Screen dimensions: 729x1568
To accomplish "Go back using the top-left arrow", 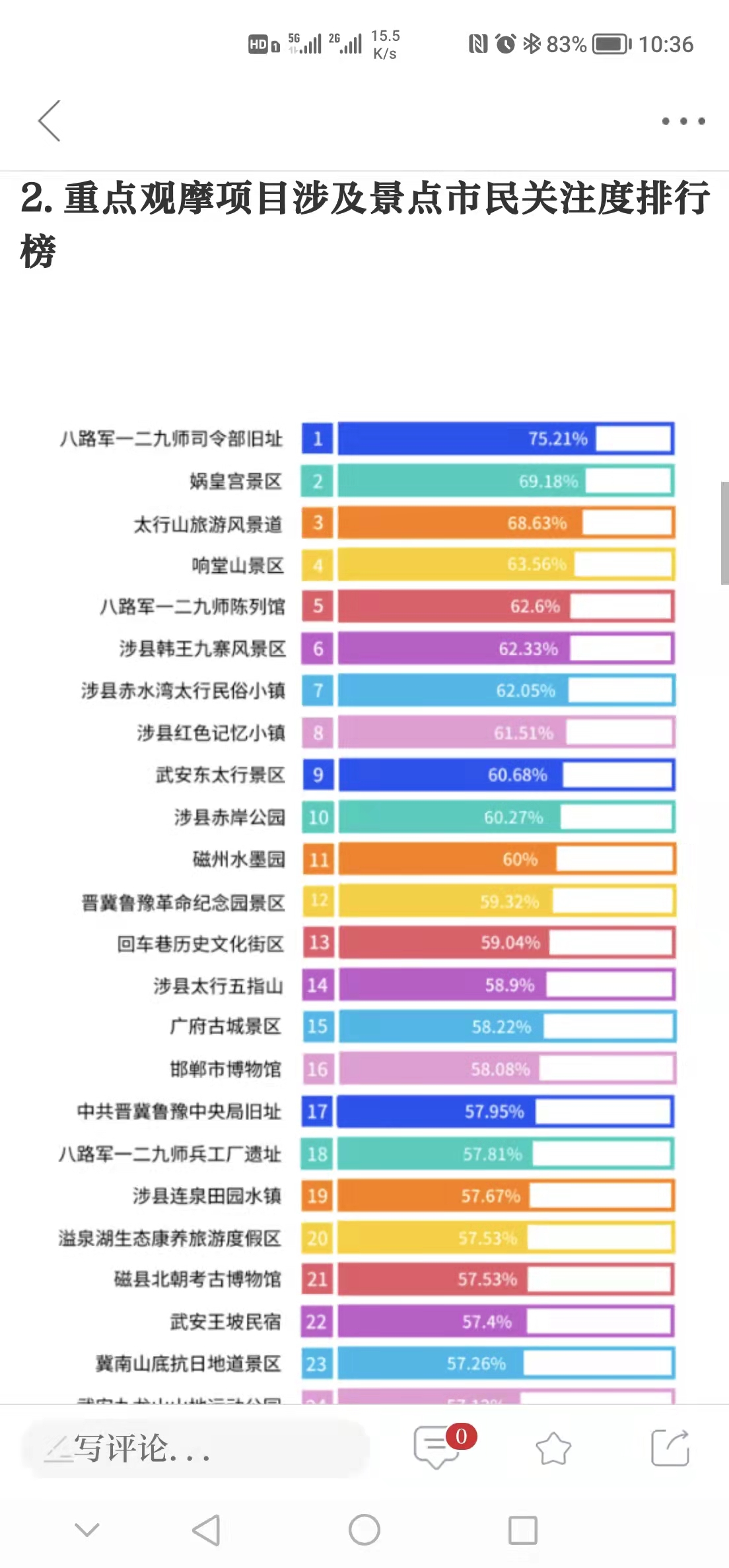I will point(50,121).
